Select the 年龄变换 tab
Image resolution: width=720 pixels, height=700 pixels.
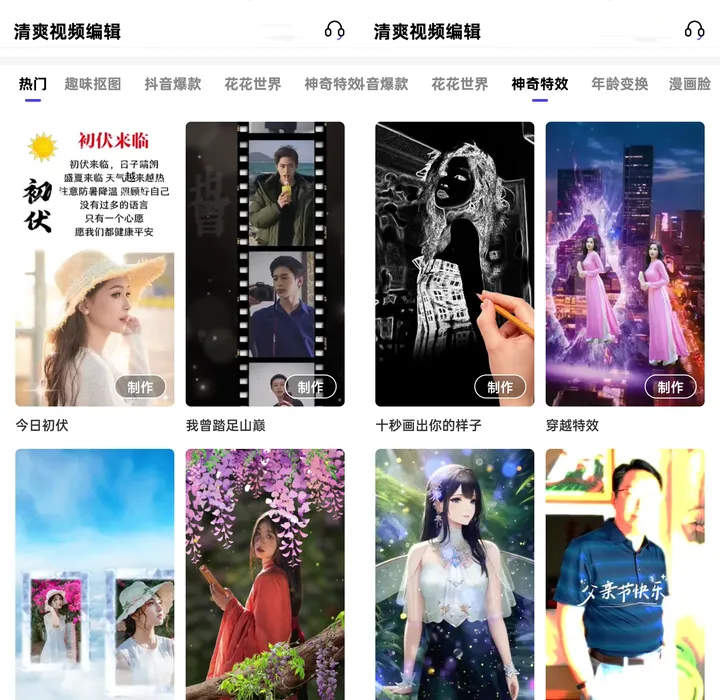620,84
